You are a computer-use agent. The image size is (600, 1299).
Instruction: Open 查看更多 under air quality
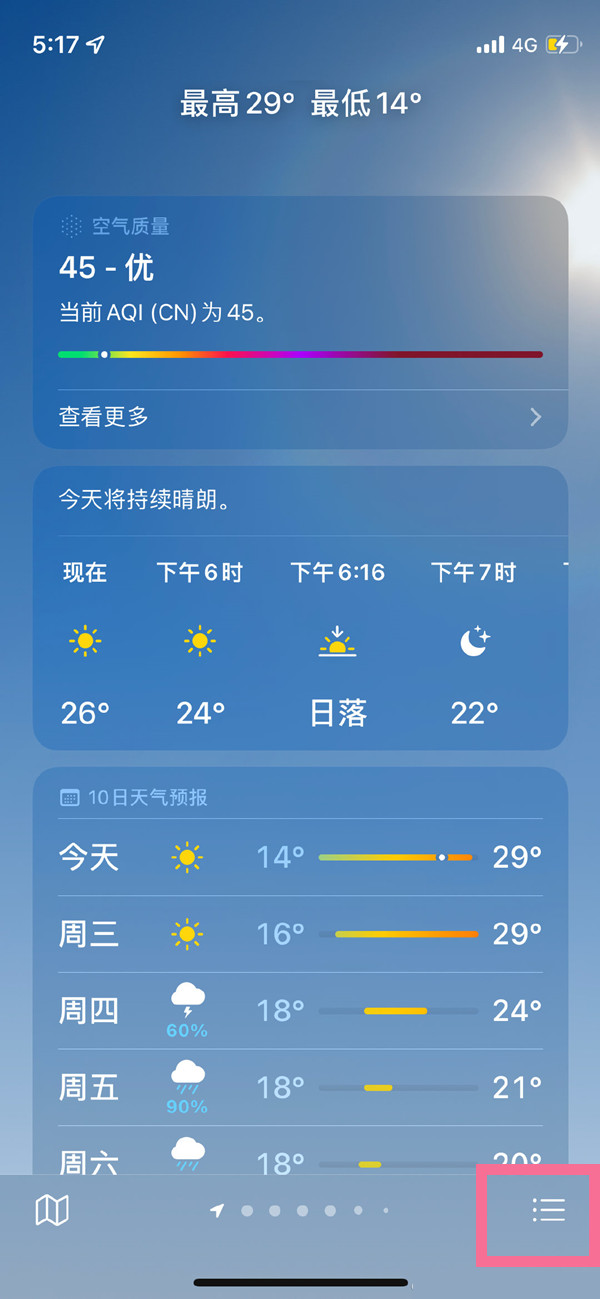(300, 417)
